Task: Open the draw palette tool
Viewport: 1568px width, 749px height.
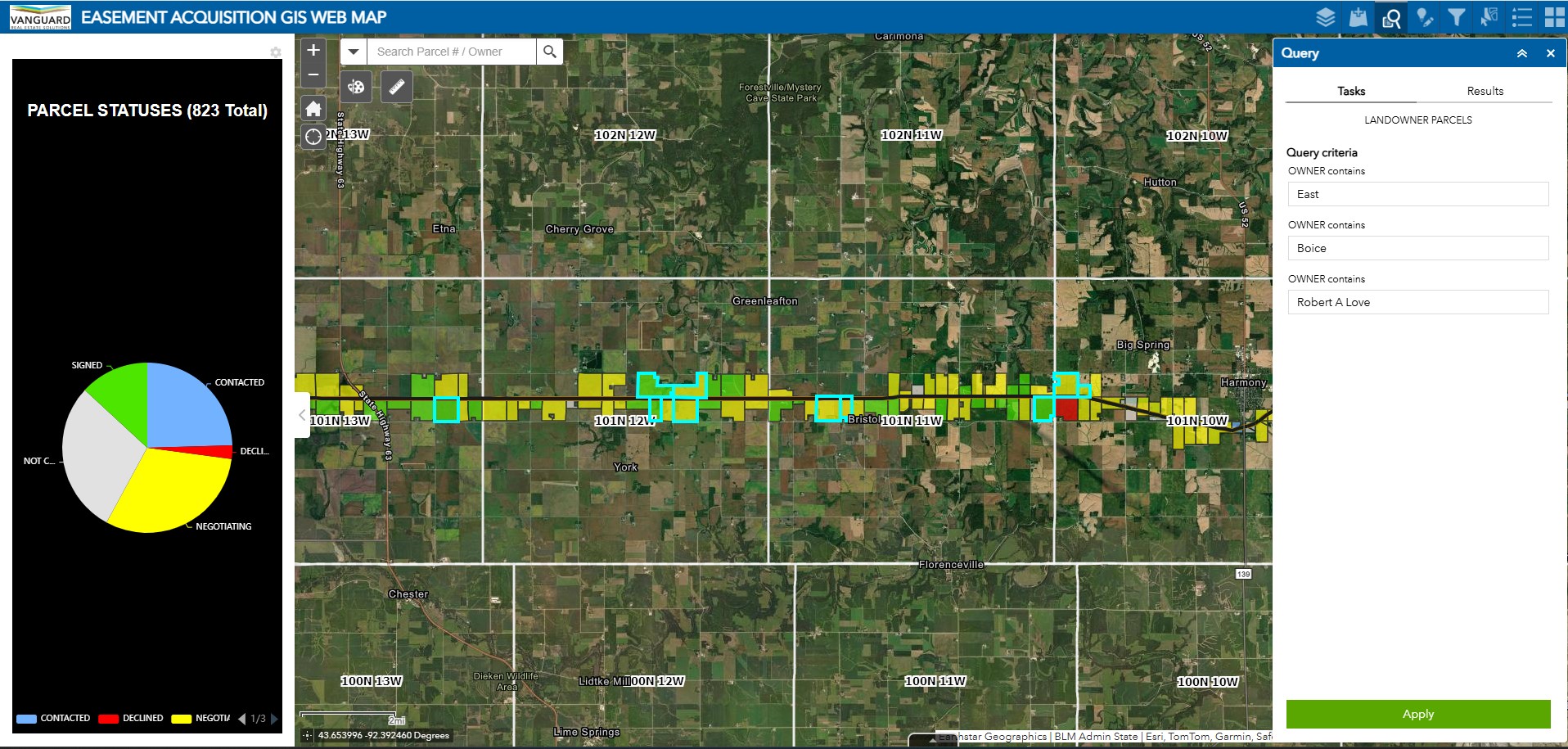Action: coord(356,87)
